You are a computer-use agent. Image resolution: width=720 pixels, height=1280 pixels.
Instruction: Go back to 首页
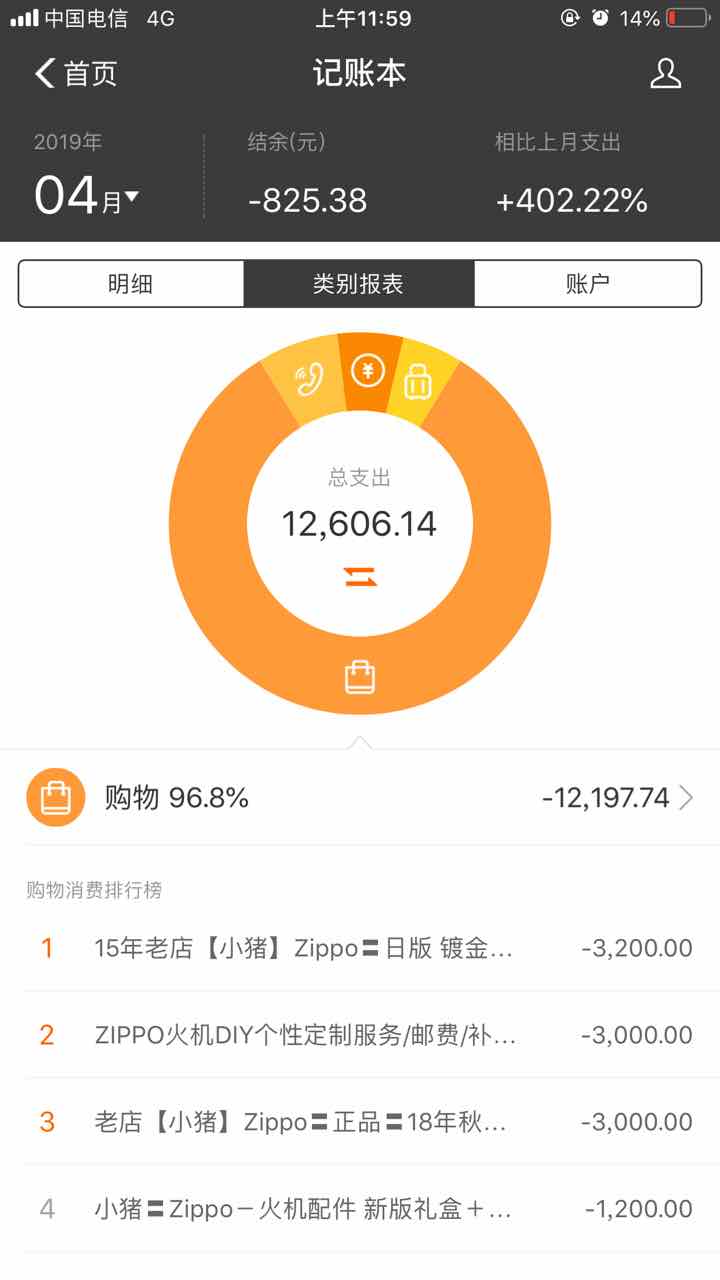coord(76,74)
